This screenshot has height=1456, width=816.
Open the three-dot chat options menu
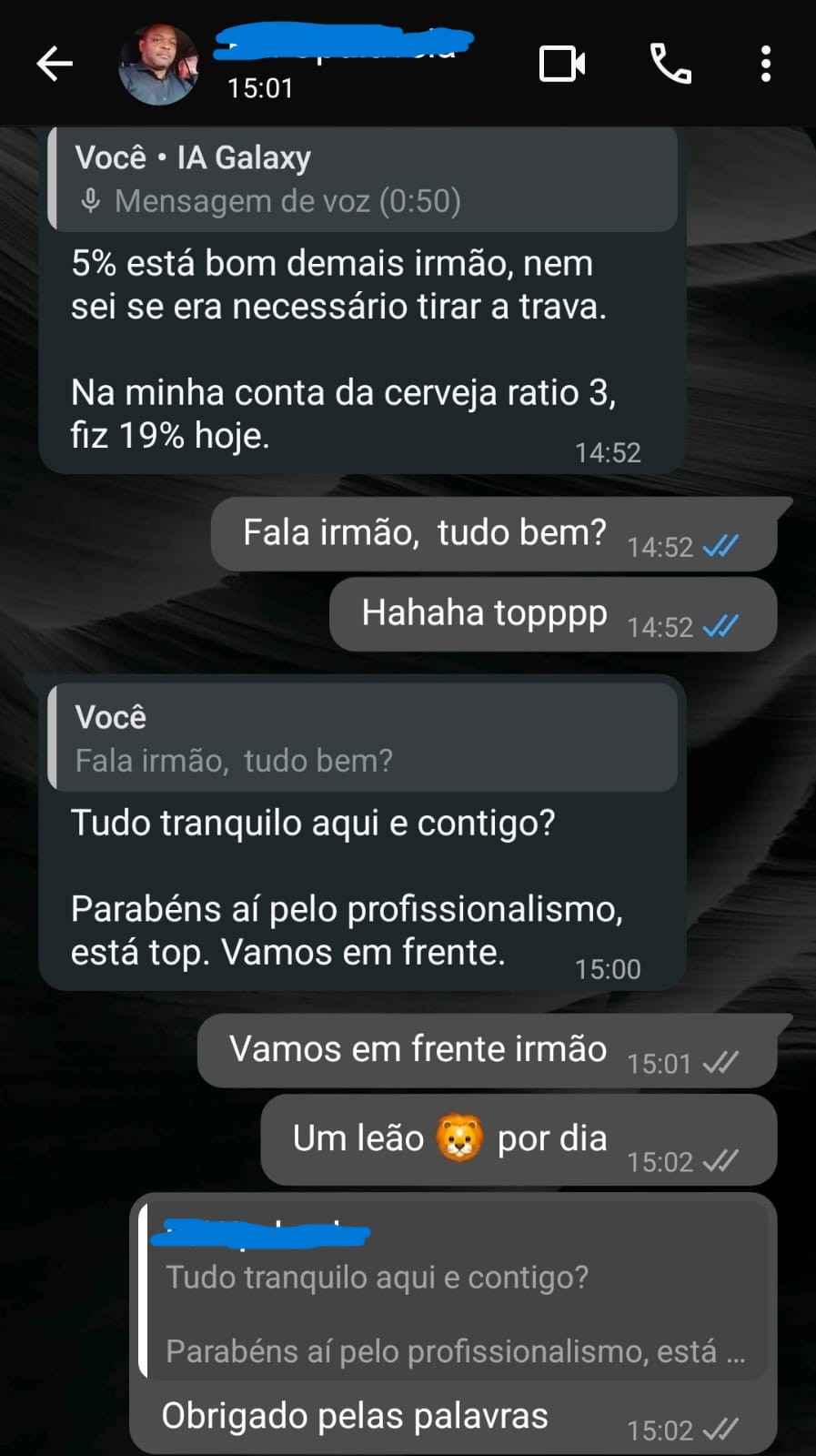[x=765, y=64]
